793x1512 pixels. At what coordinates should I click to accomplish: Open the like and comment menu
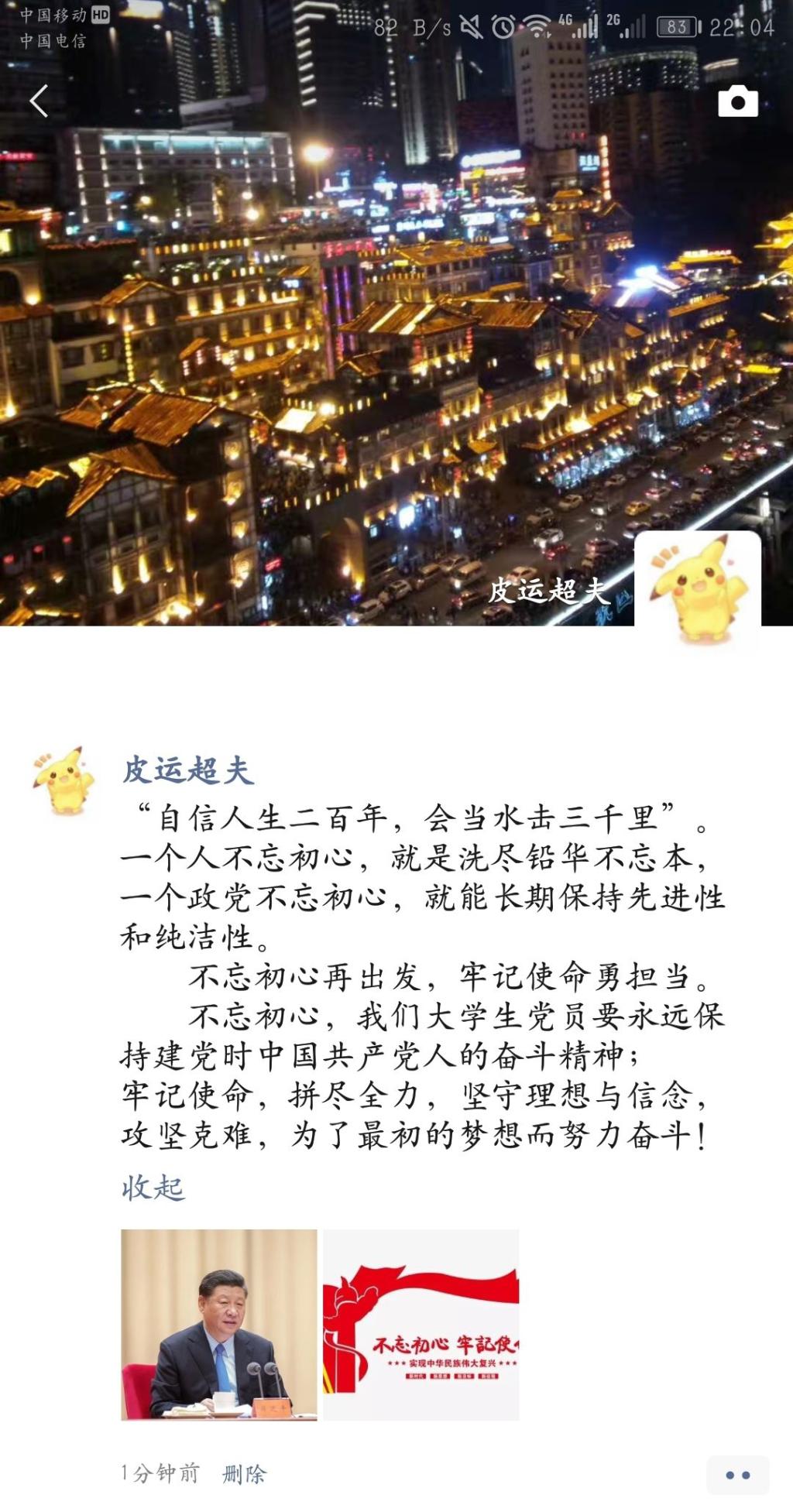coord(737,1475)
